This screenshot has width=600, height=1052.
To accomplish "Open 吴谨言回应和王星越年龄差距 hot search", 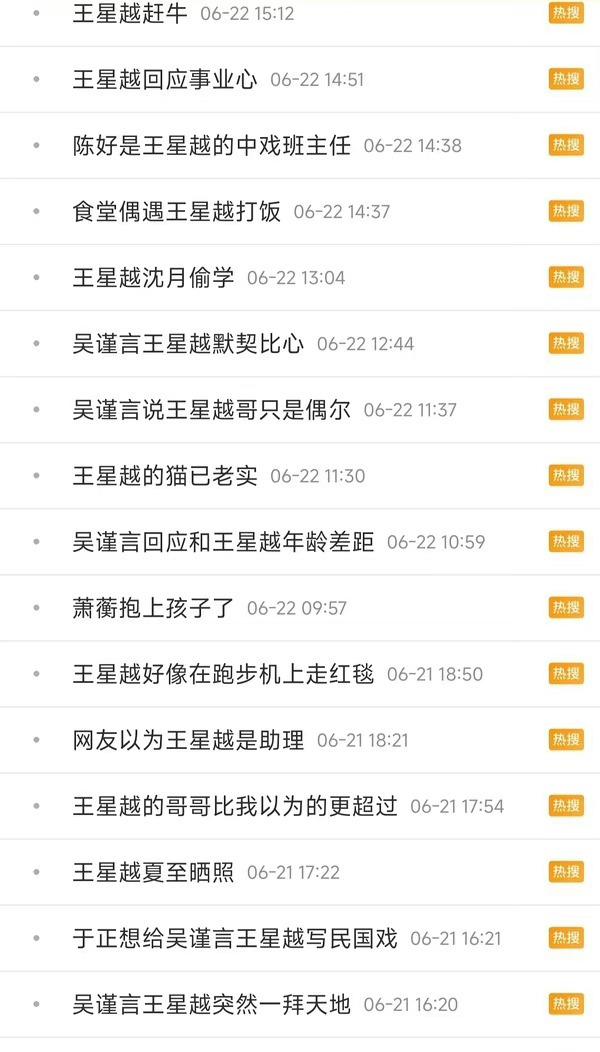I will tap(223, 542).
